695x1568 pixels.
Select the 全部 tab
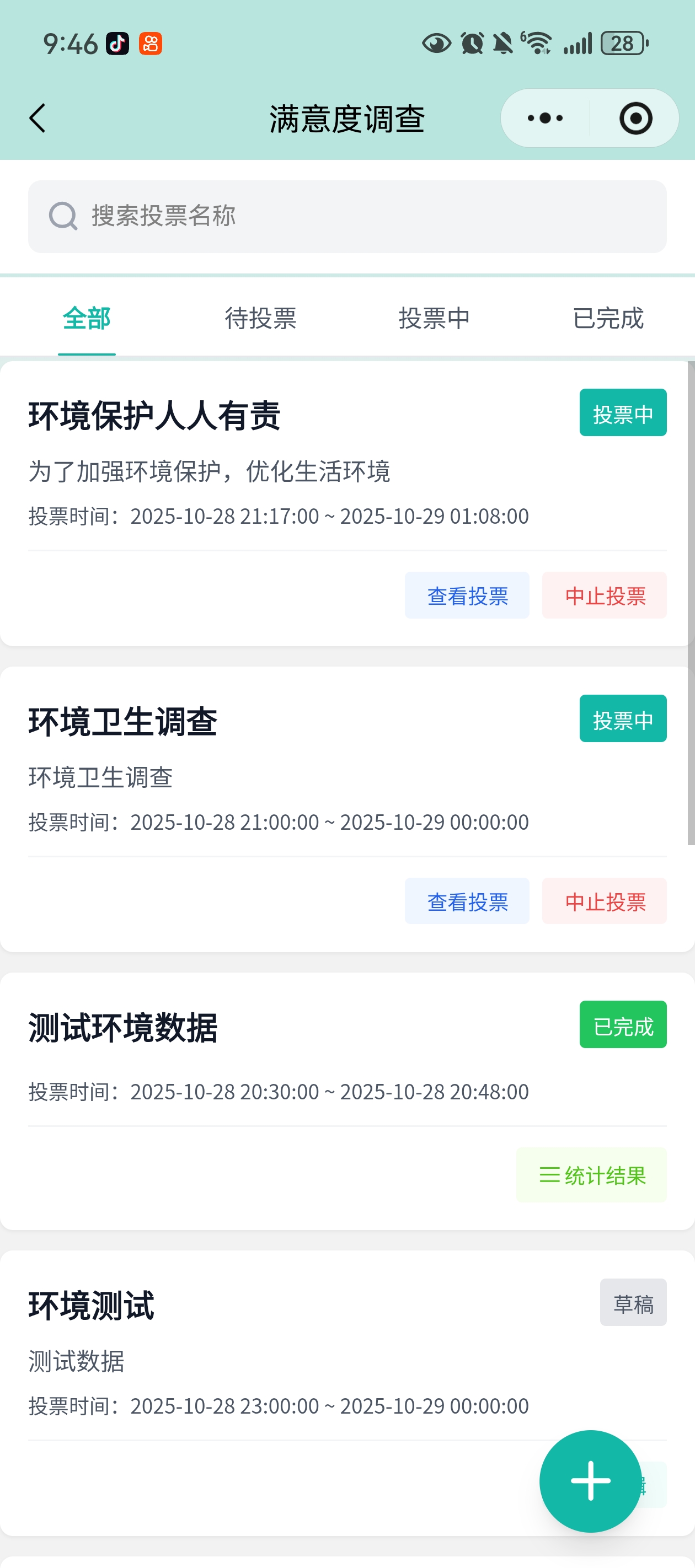(x=87, y=318)
